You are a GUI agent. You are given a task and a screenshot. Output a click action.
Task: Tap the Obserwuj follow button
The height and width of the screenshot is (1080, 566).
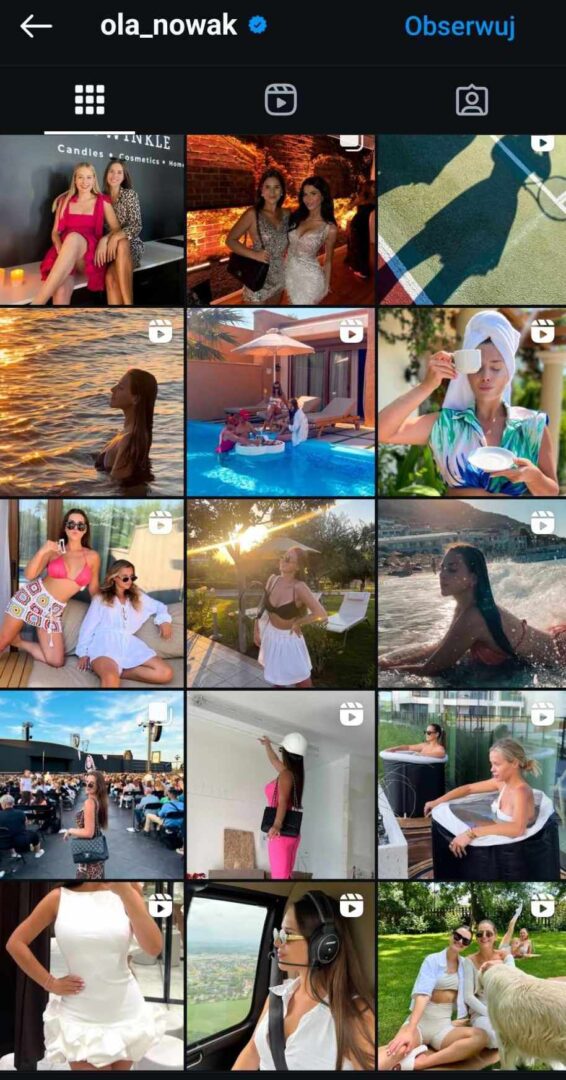click(x=459, y=27)
